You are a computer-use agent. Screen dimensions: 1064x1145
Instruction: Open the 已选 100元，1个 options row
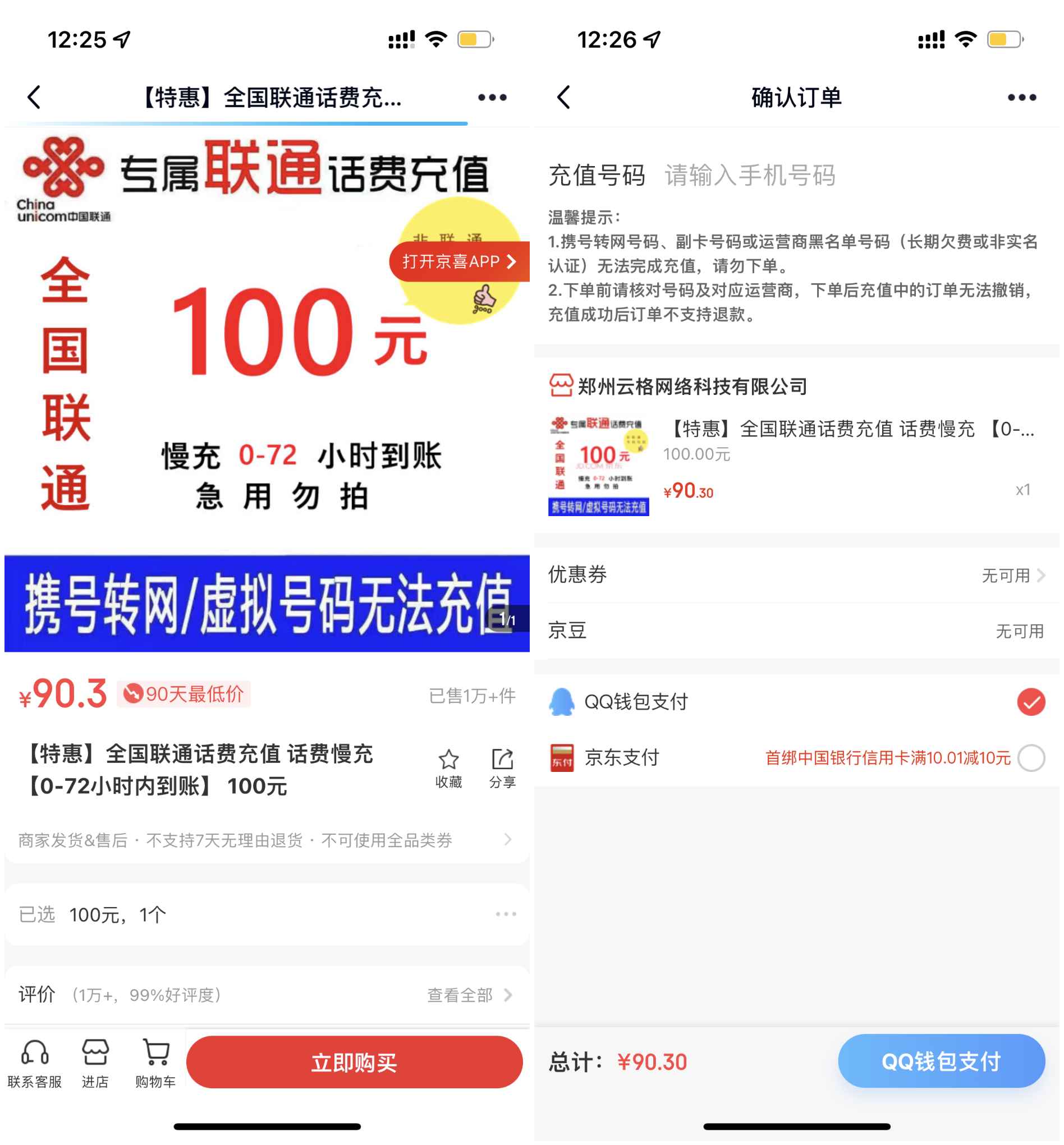265,915
